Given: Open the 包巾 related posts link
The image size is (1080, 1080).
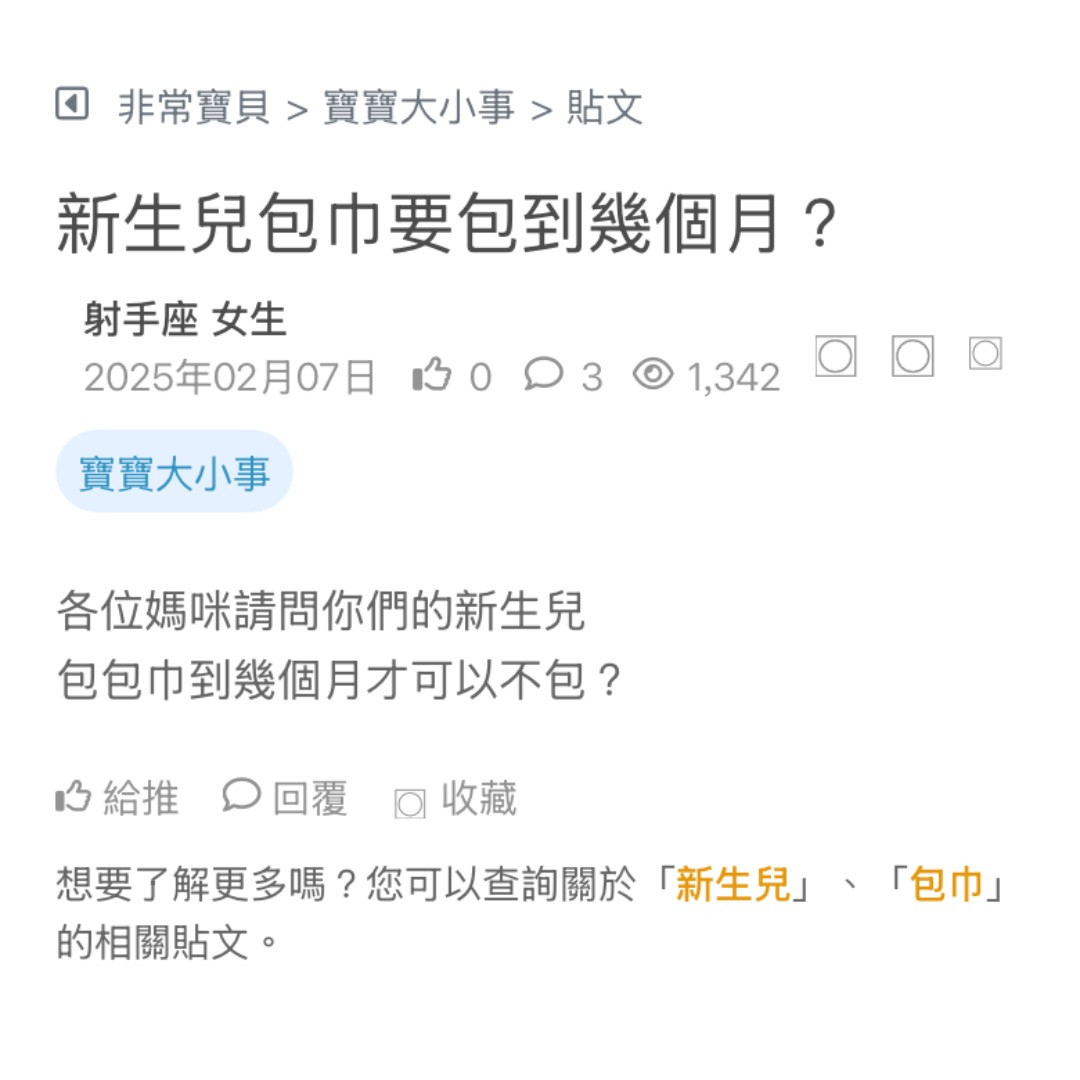Looking at the screenshot, I should [x=947, y=885].
